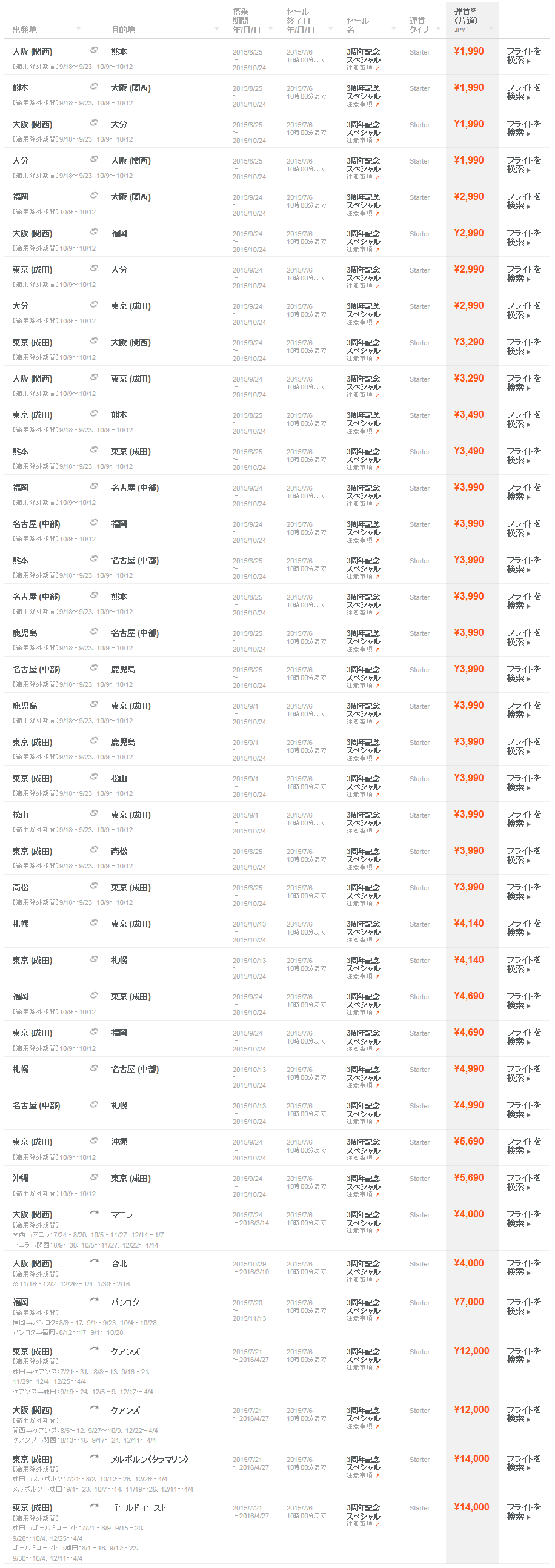Search flights from 東京 (成田) to 大分
Screen dimensions: 555x1568
pyautogui.click(x=523, y=274)
